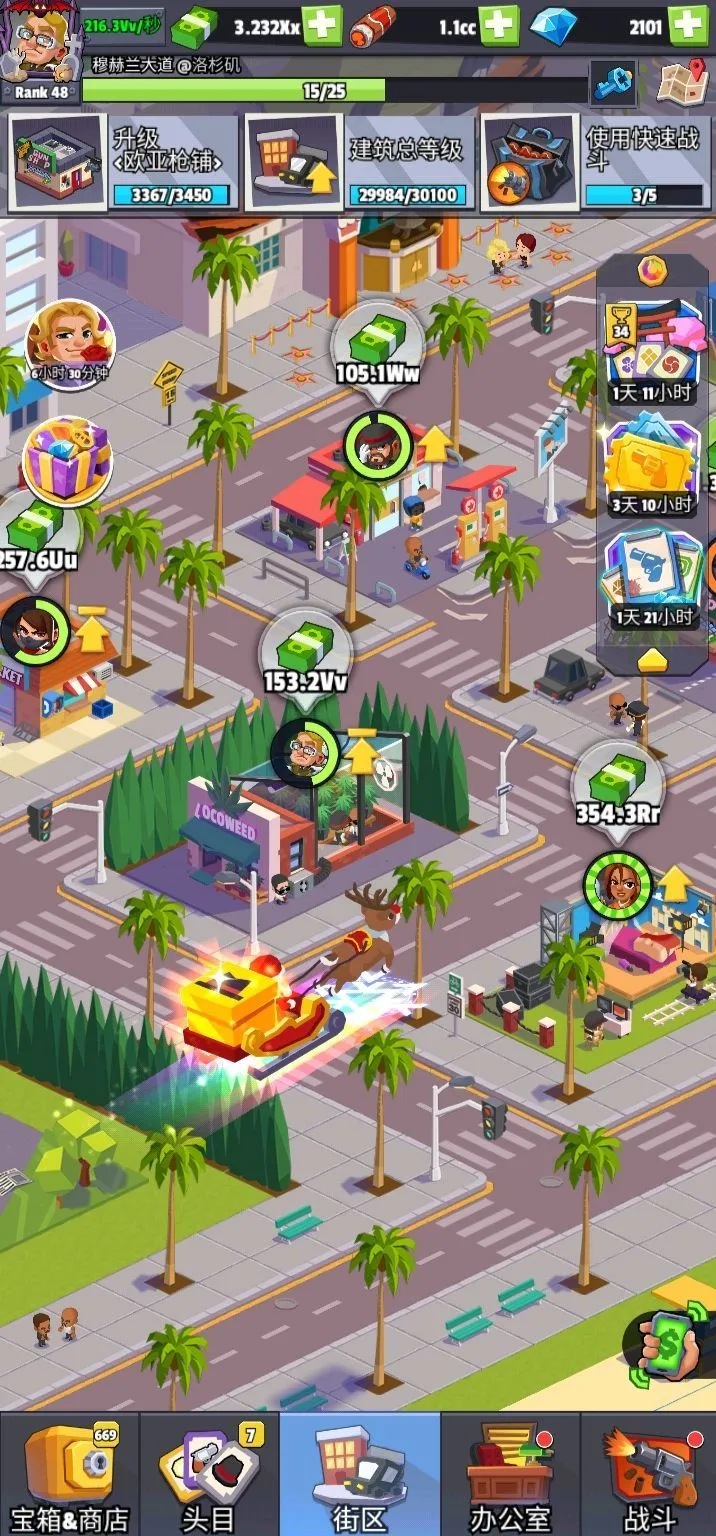Screen dimensions: 716x1536
Task: Buy more diamonds with the plus button
Action: click(687, 26)
